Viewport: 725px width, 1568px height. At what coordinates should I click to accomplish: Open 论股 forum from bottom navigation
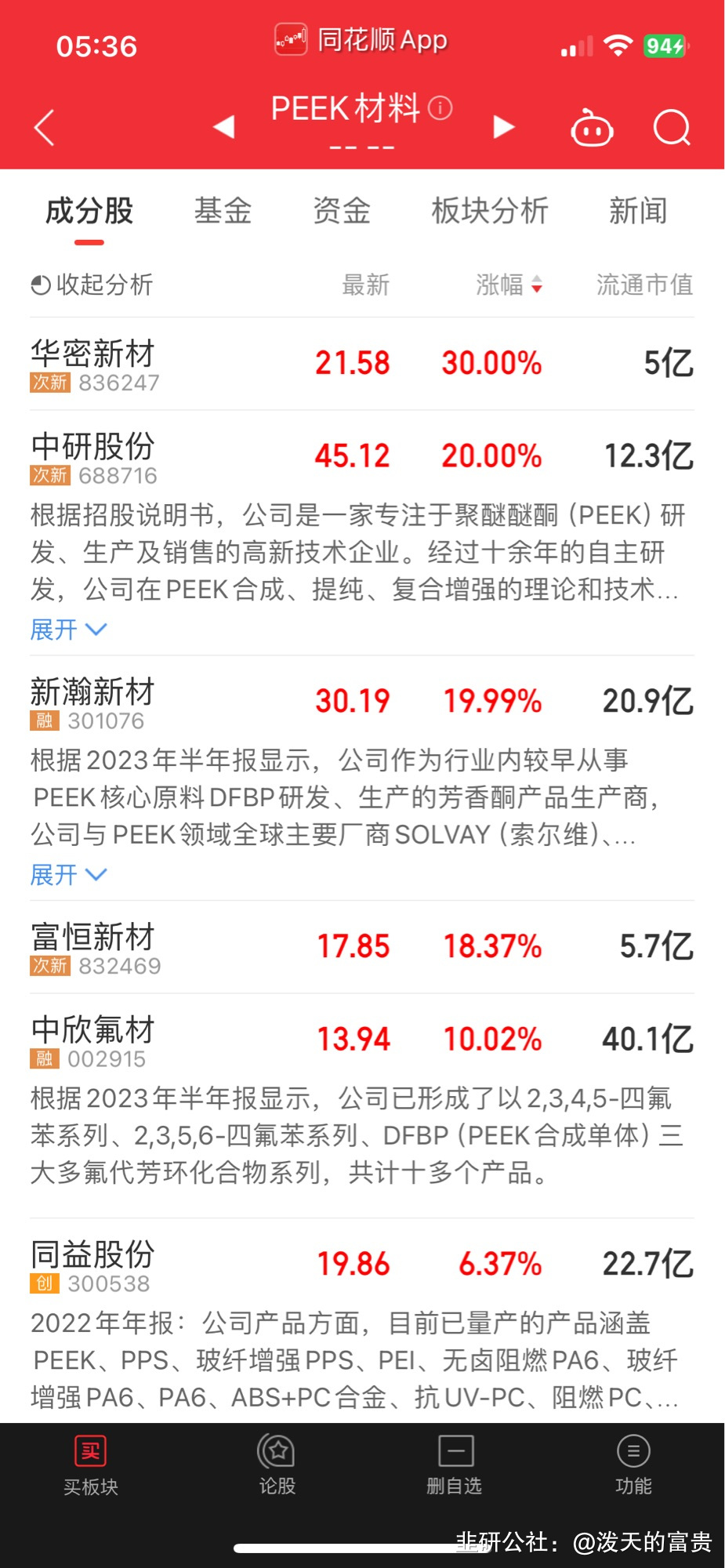click(276, 1466)
